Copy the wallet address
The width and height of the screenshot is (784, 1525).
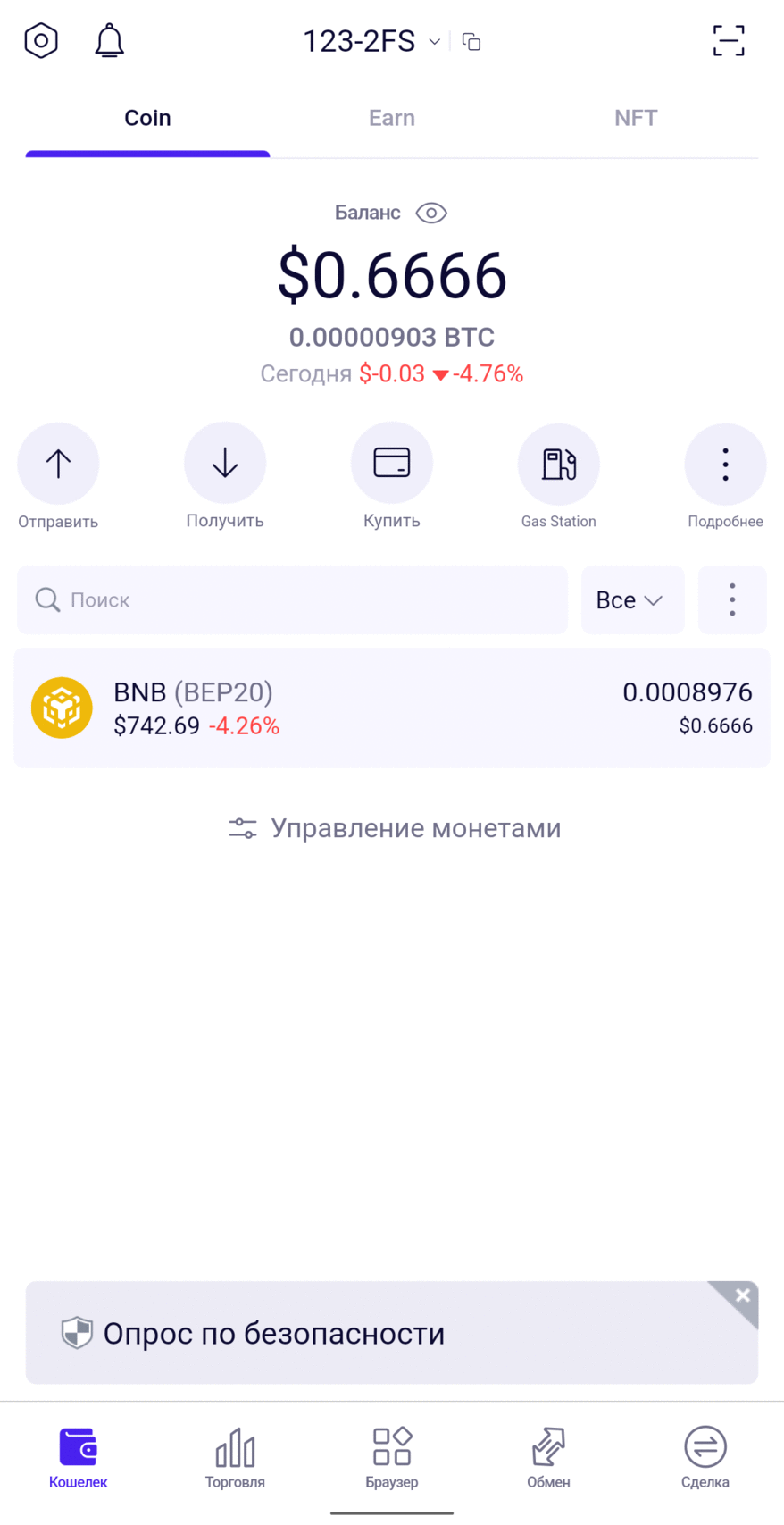pyautogui.click(x=471, y=42)
